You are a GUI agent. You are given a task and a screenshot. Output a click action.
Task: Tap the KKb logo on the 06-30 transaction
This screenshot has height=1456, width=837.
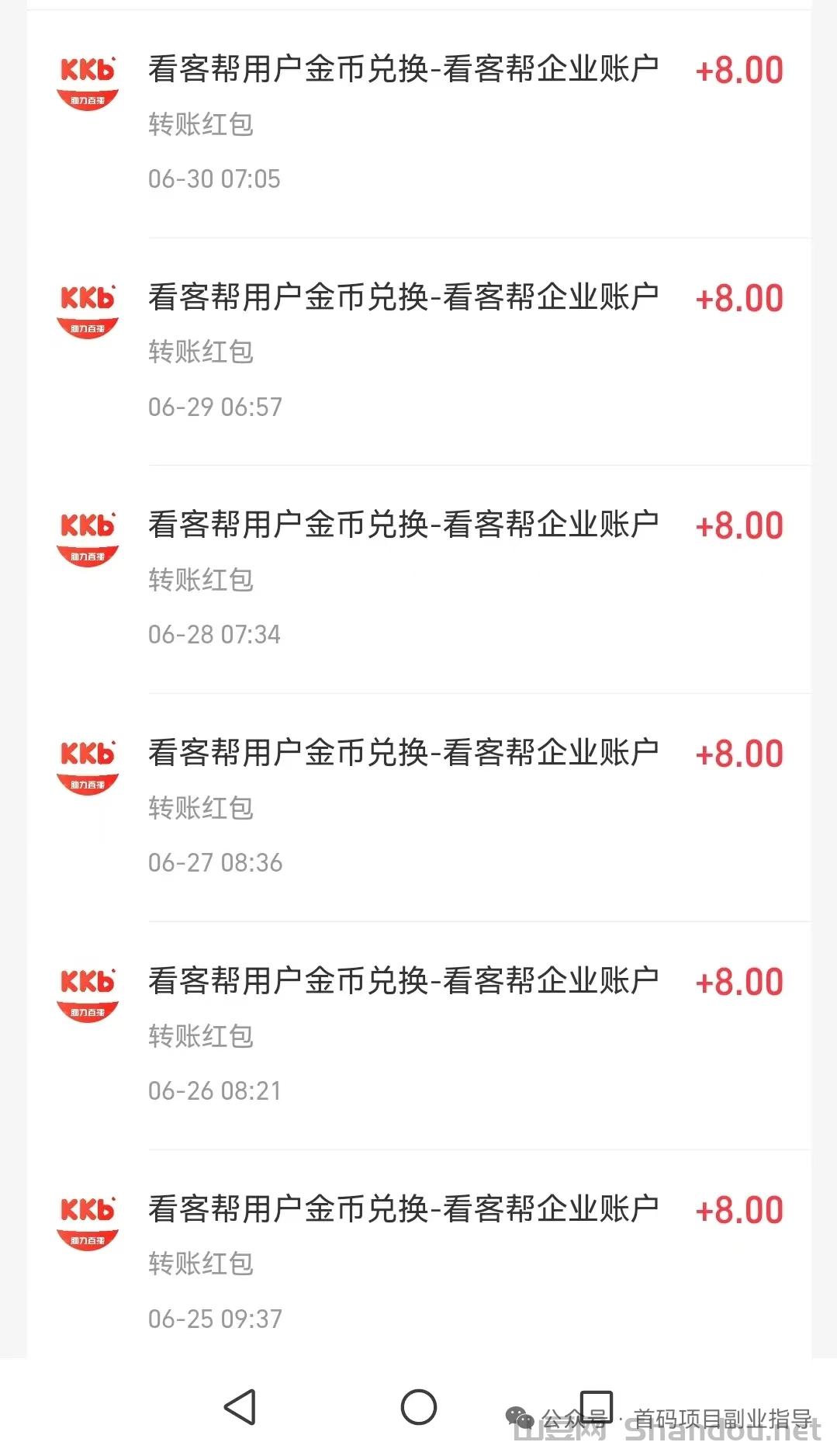(87, 79)
